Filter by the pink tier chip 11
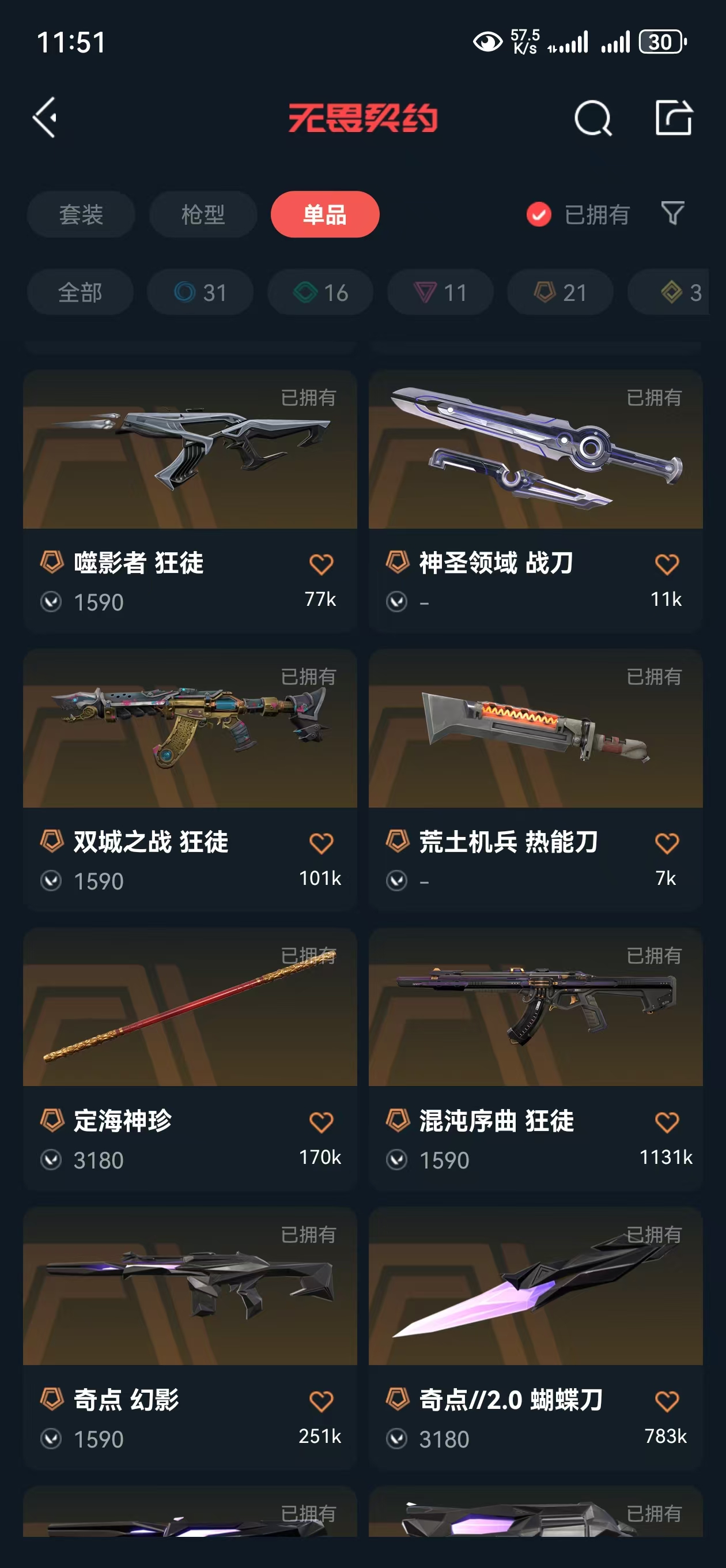726x1568 pixels. (440, 293)
